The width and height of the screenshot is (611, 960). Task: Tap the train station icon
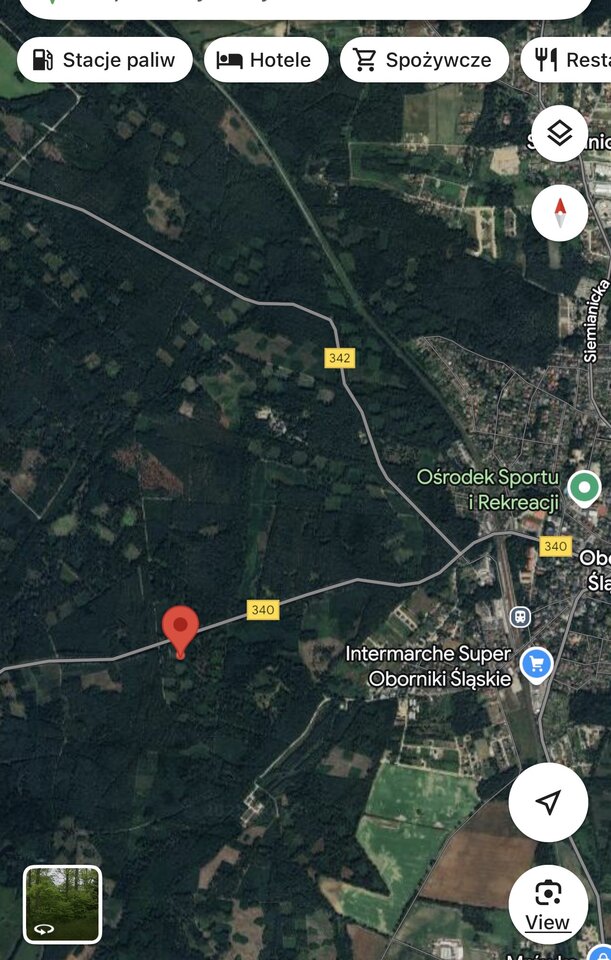(x=519, y=617)
